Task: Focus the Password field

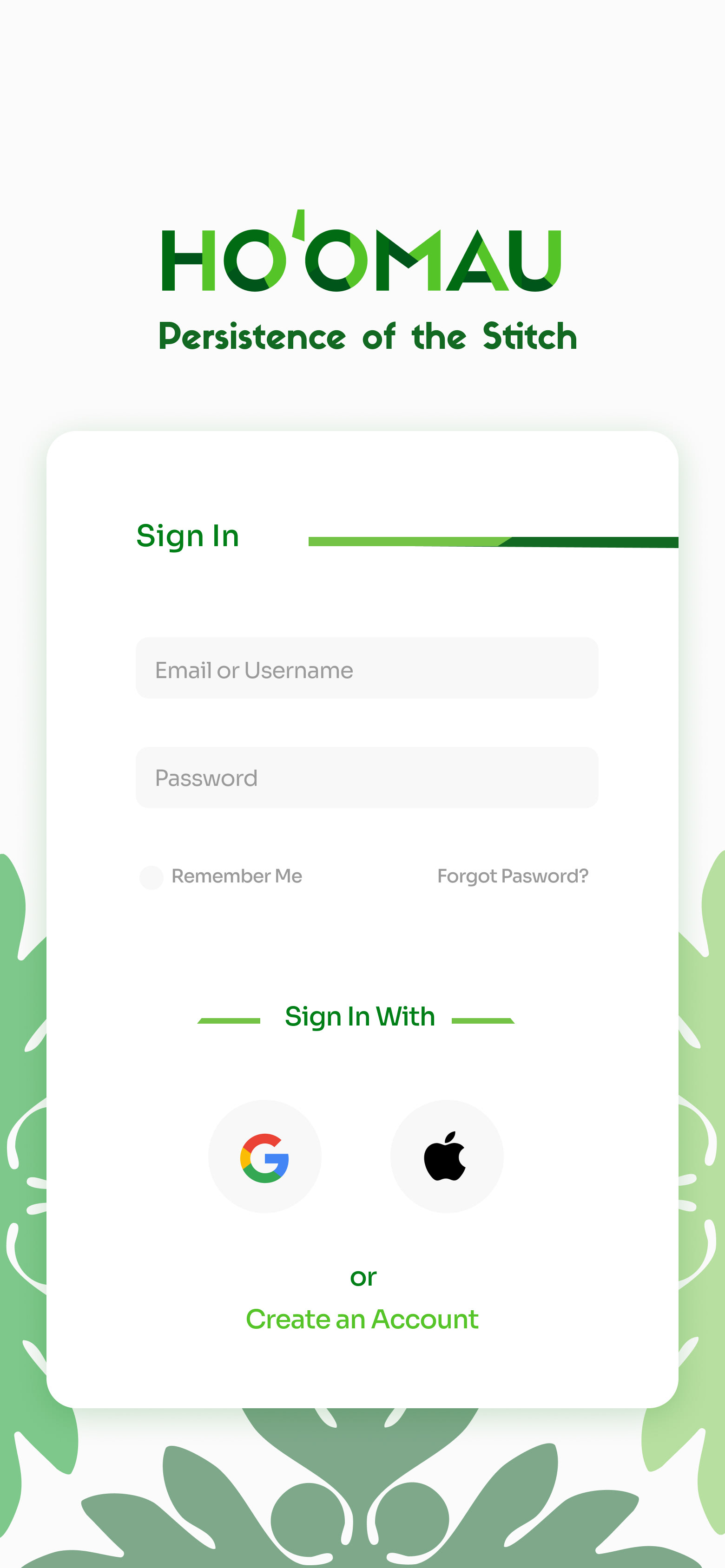Action: coord(367,777)
